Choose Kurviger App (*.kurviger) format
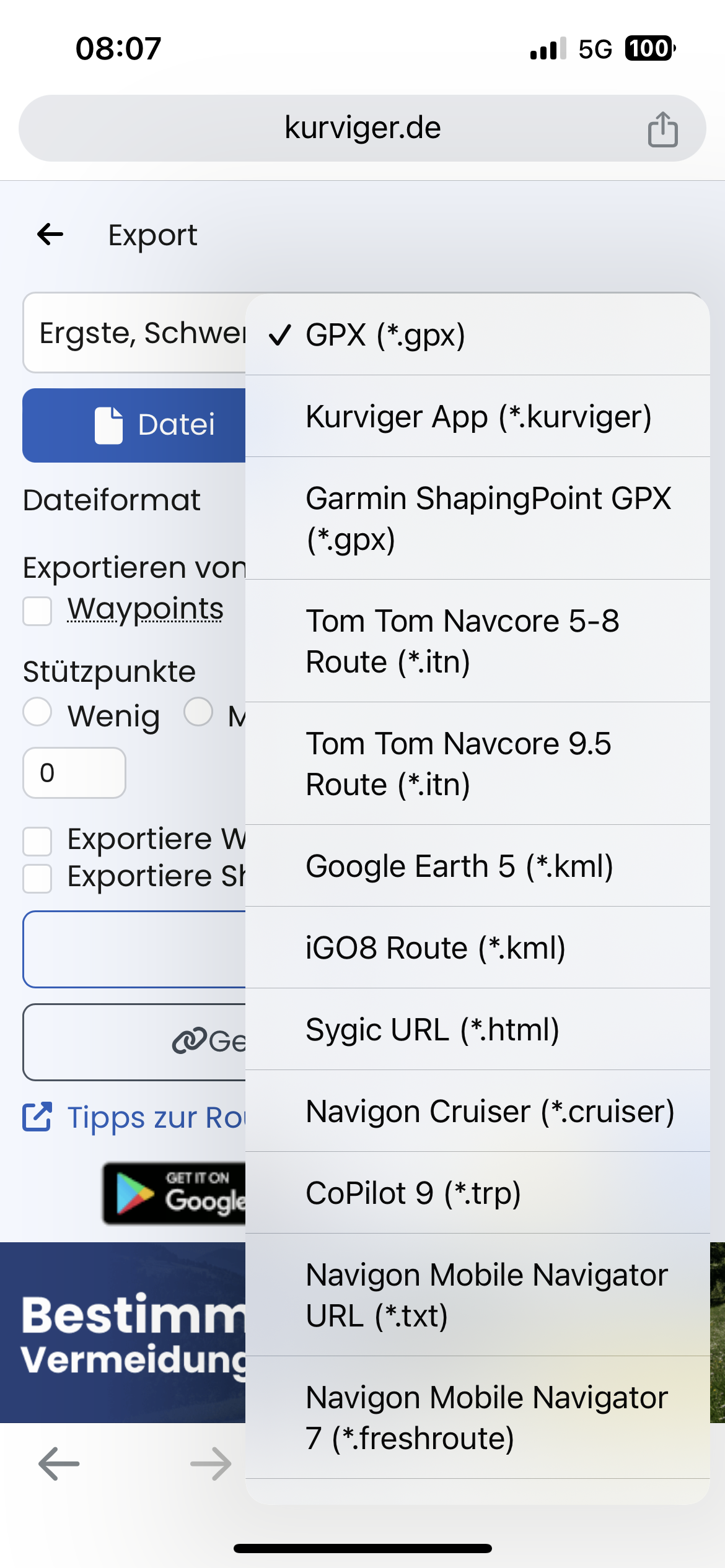This screenshot has width=725, height=1568. click(478, 416)
